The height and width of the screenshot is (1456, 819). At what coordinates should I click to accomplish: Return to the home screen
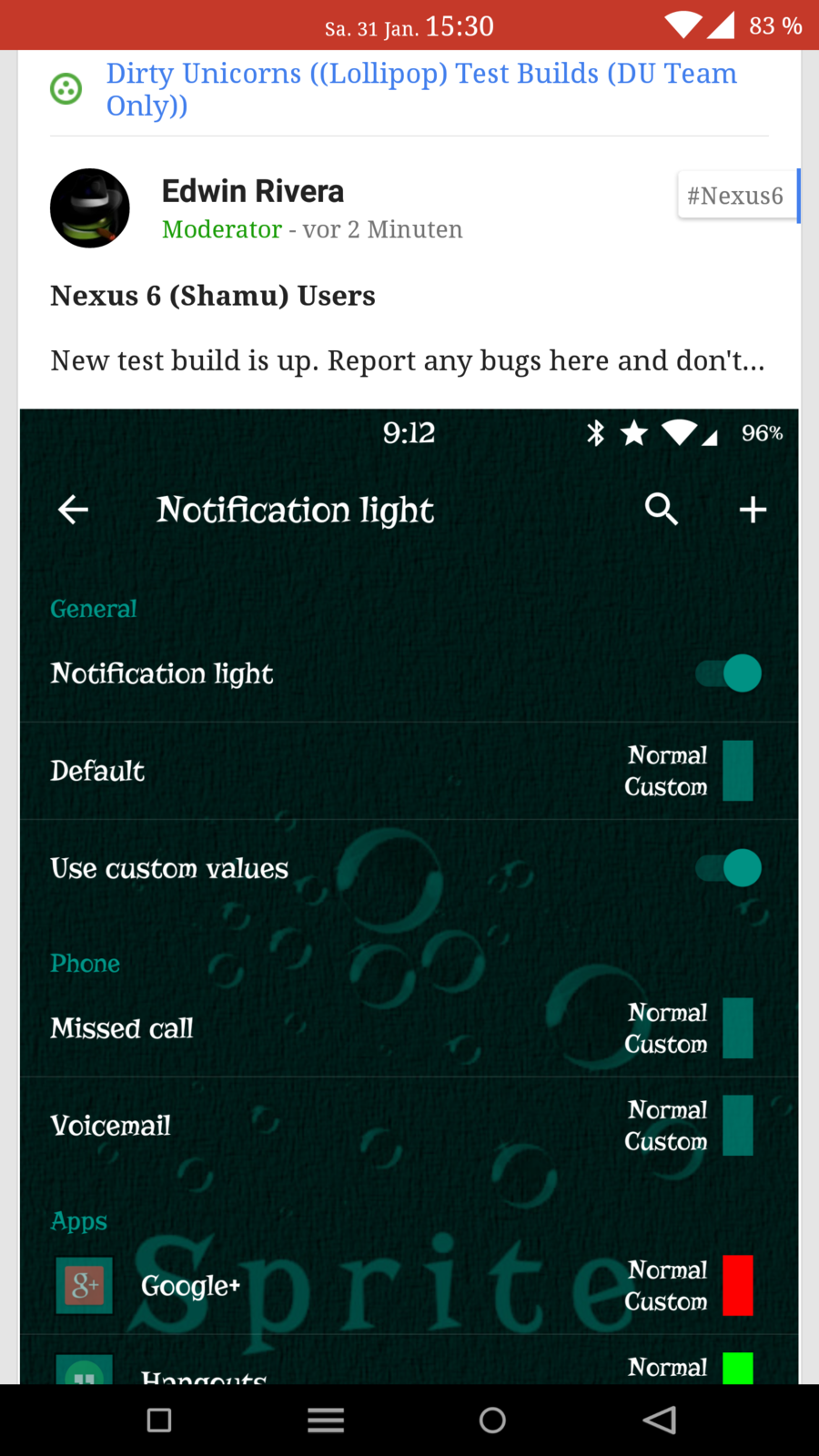click(x=492, y=1420)
